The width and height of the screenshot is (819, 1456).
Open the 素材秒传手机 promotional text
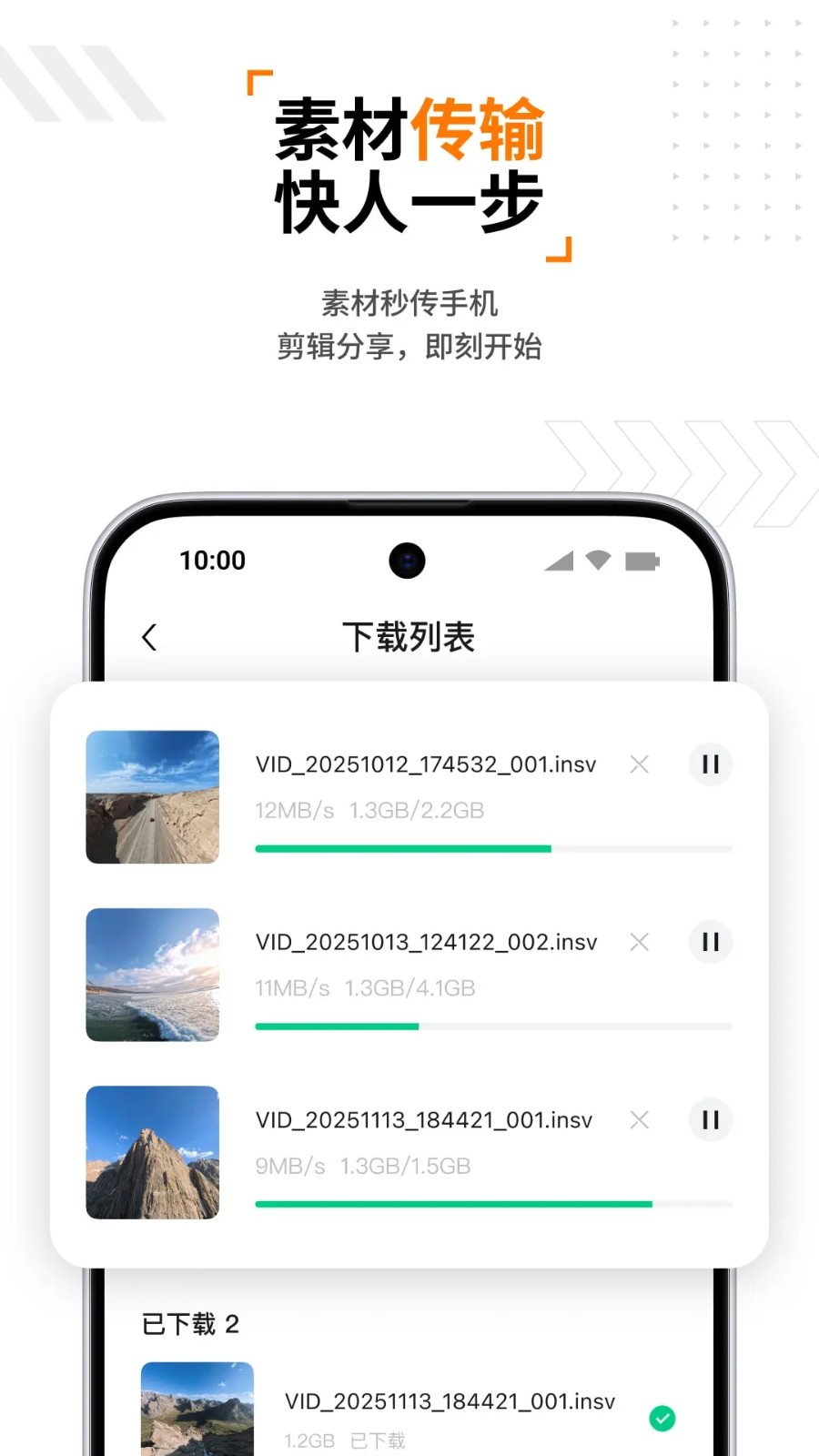409,302
